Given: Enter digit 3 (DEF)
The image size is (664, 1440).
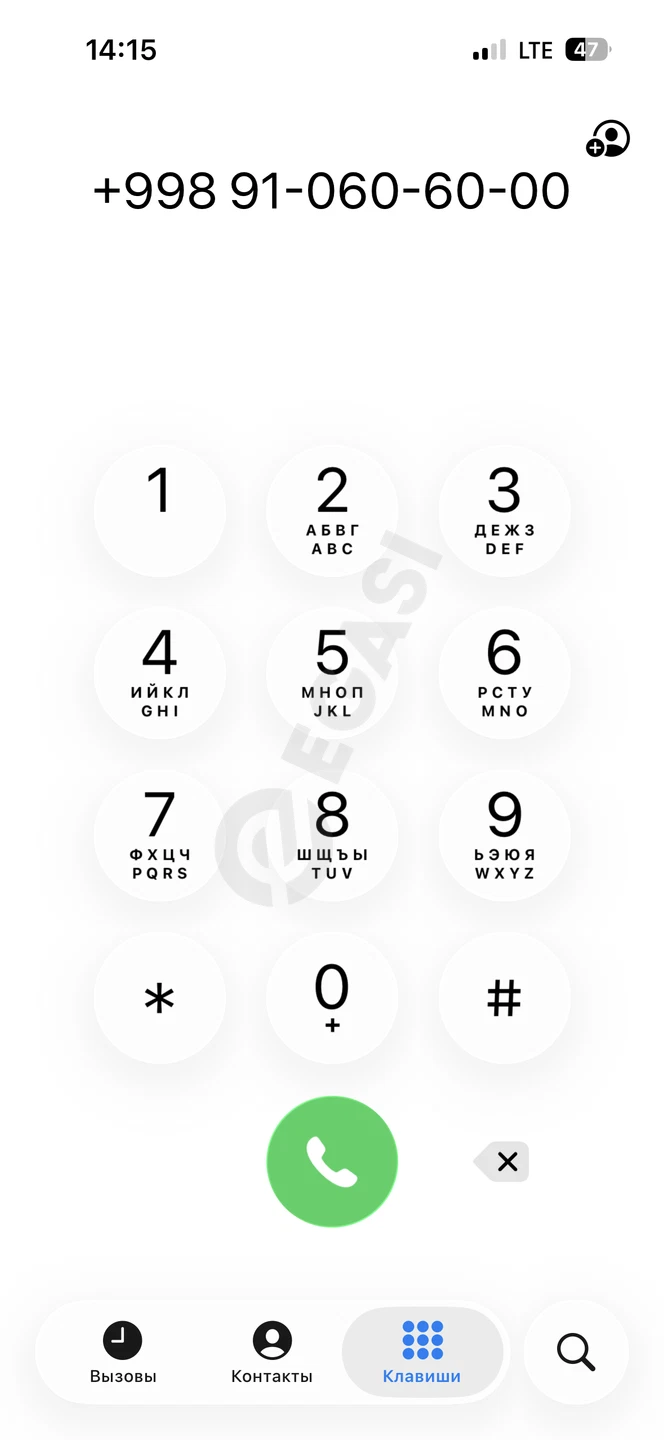Looking at the screenshot, I should click(504, 511).
